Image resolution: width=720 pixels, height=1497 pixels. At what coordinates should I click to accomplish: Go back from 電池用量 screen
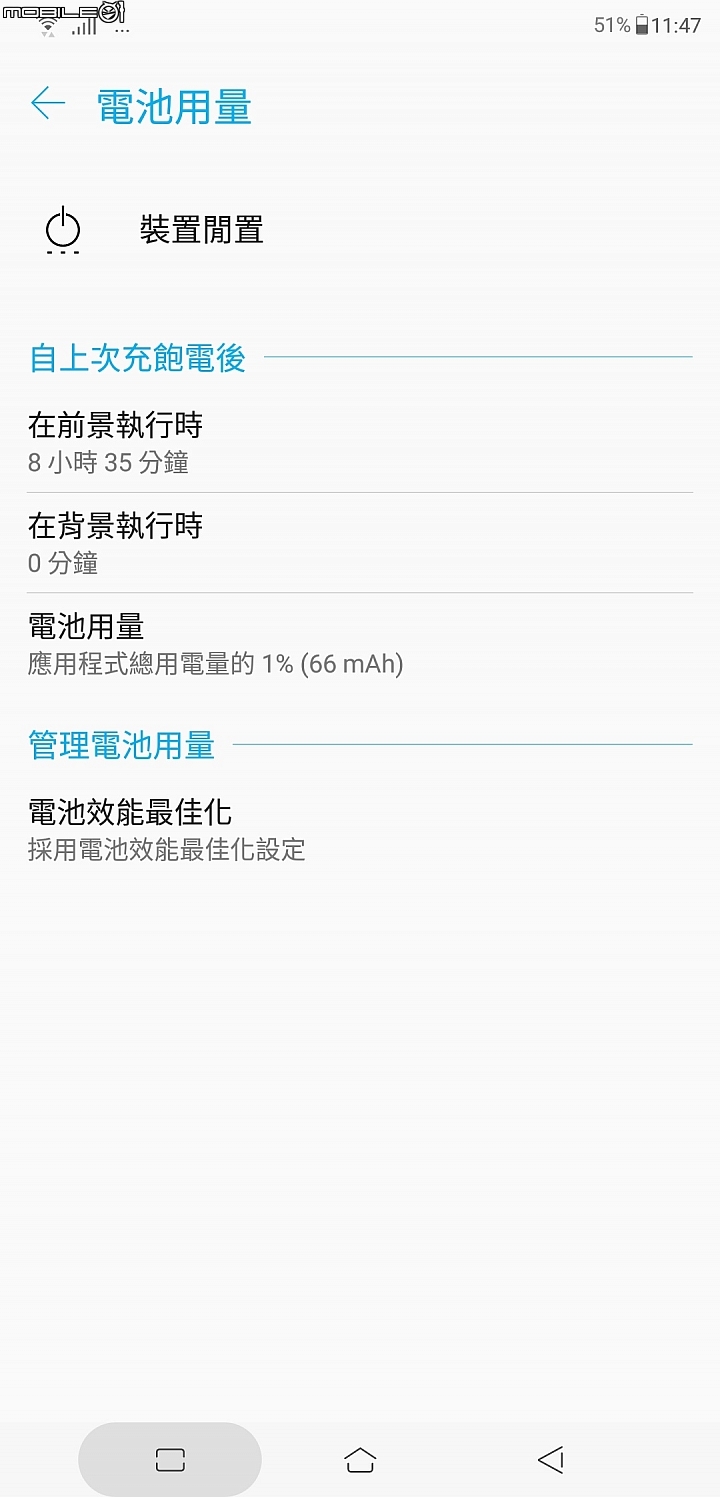click(x=48, y=104)
